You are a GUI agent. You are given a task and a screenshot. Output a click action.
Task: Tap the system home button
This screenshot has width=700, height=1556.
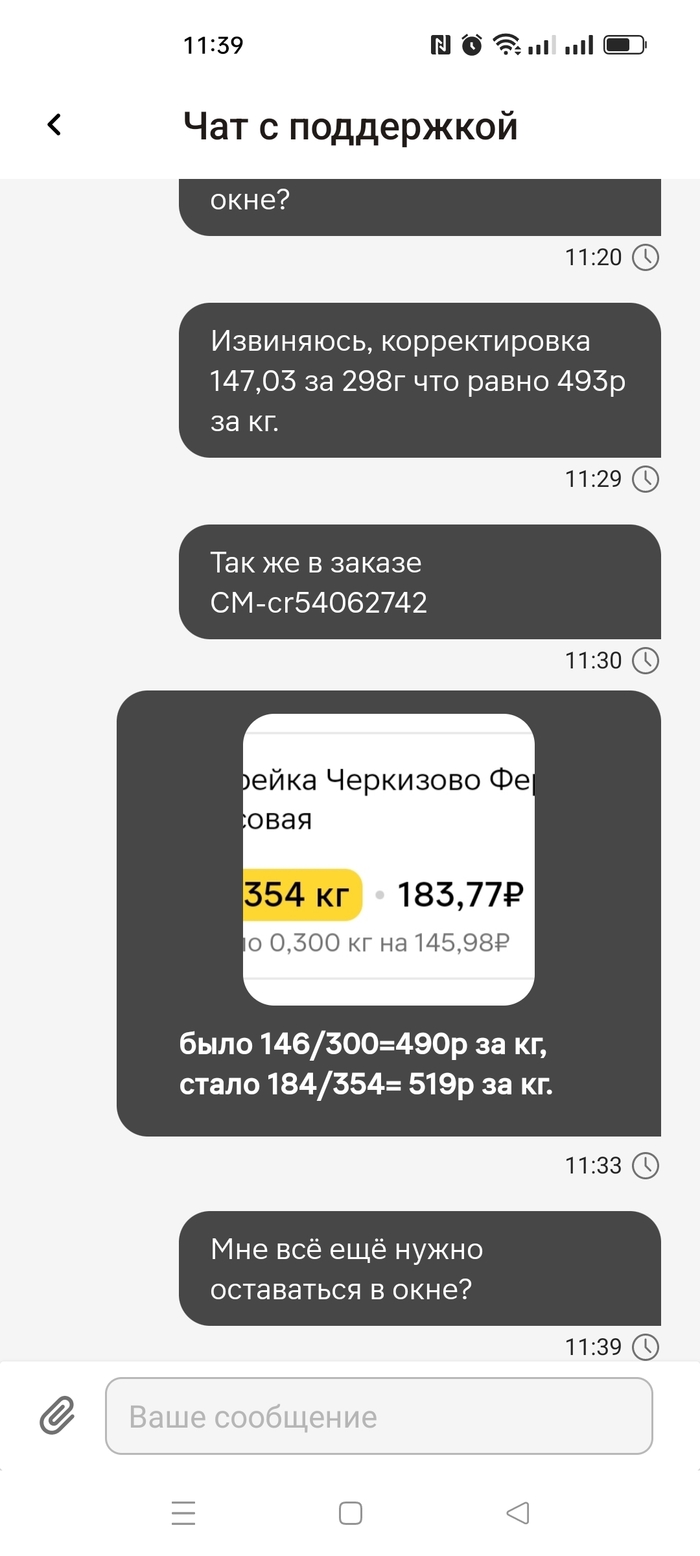point(350,1513)
